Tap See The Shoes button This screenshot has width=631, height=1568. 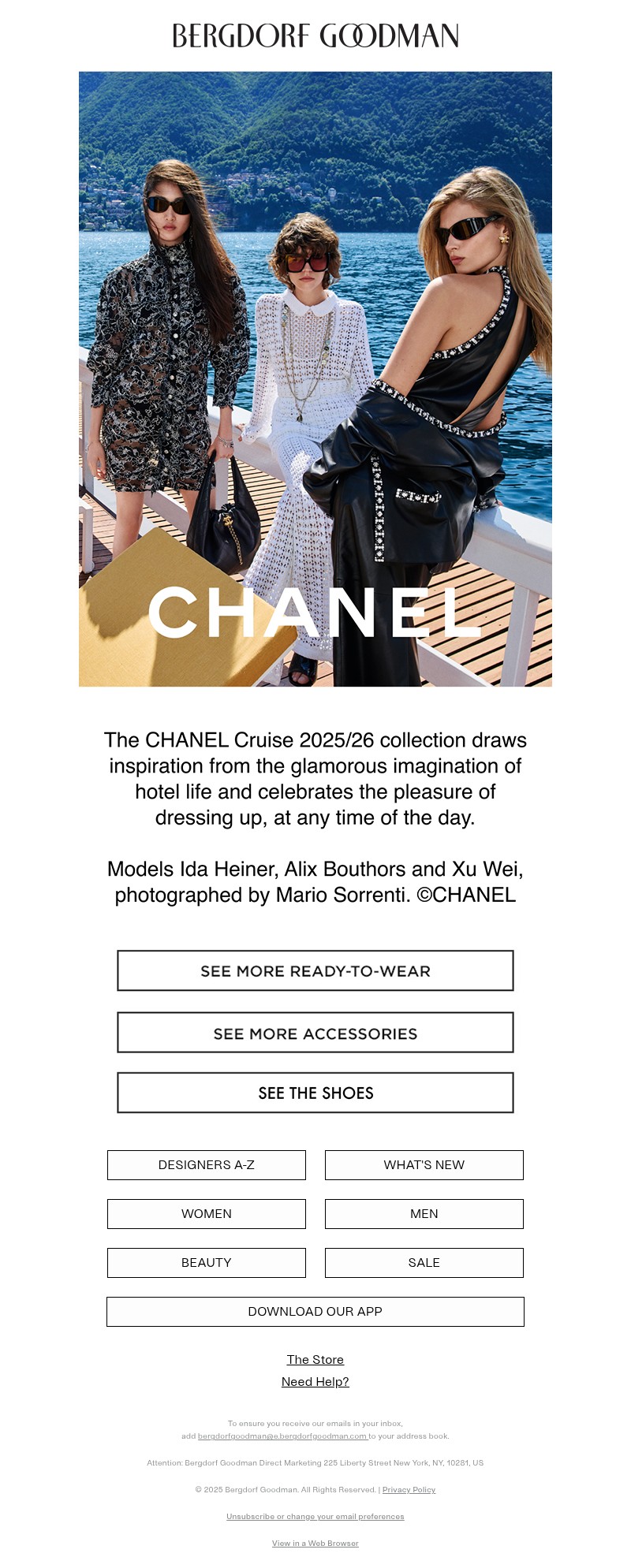(315, 1093)
